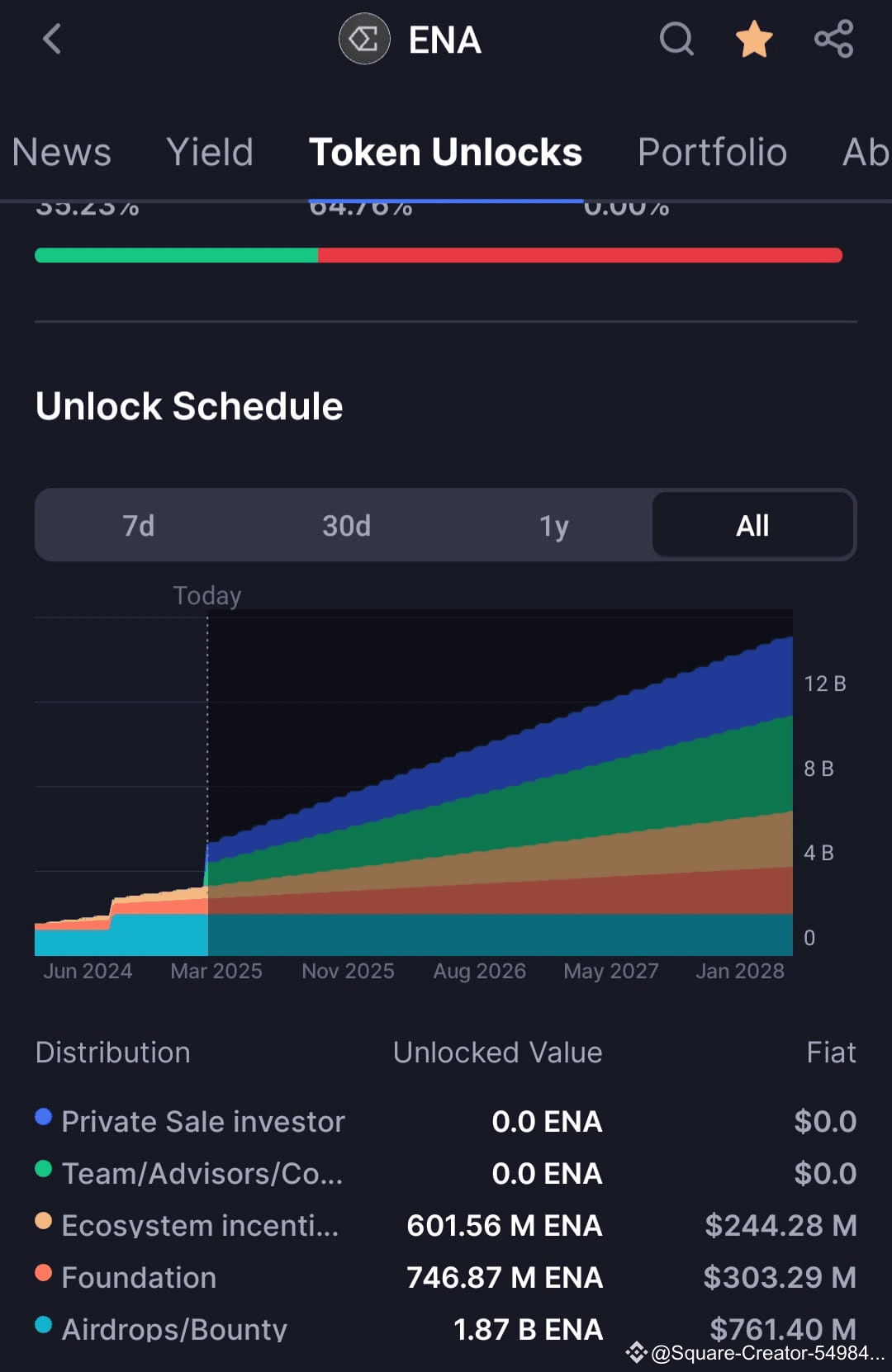
Task: Enable the 7d time range
Action: [x=137, y=525]
